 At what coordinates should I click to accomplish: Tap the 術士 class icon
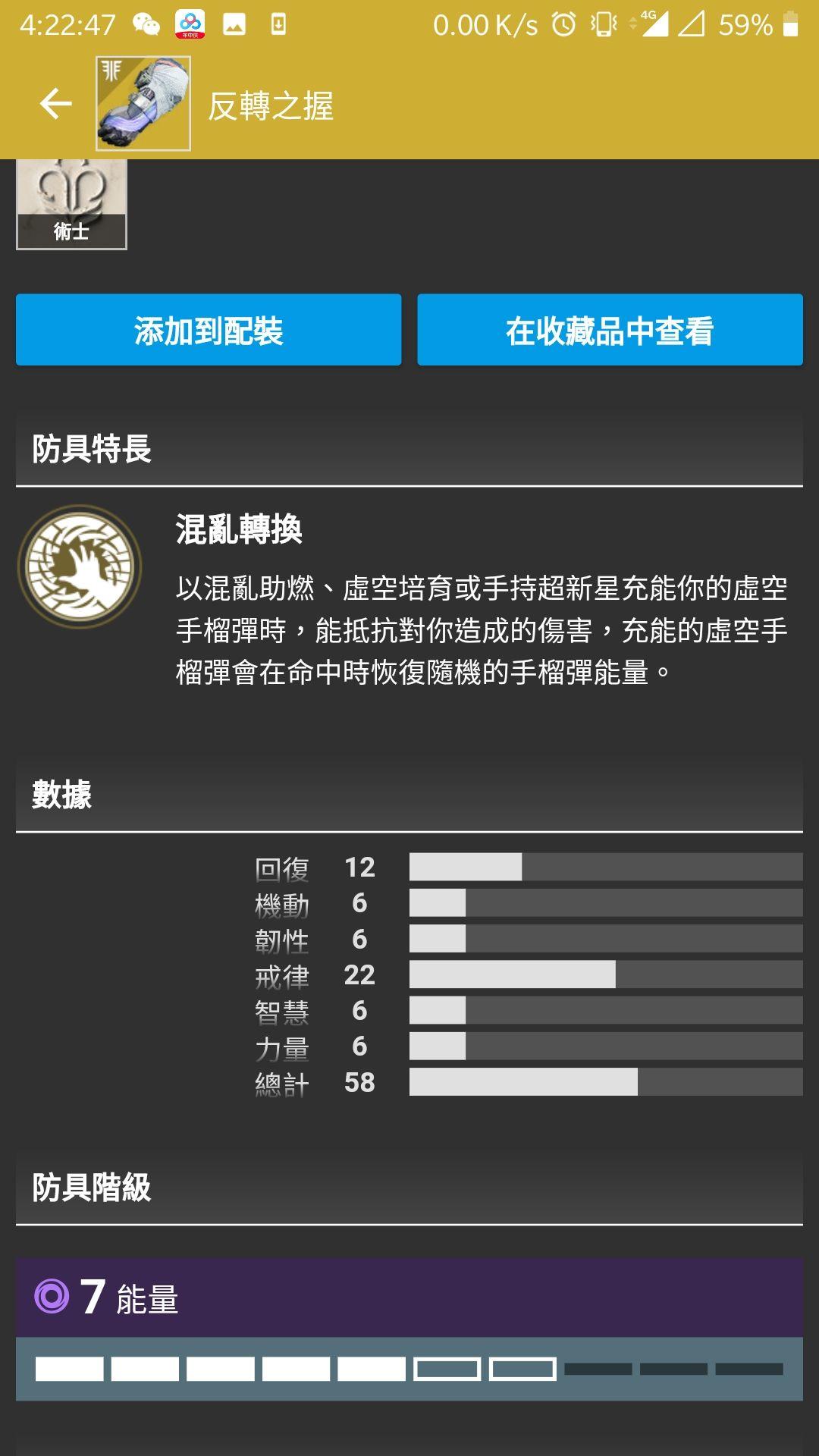(71, 205)
